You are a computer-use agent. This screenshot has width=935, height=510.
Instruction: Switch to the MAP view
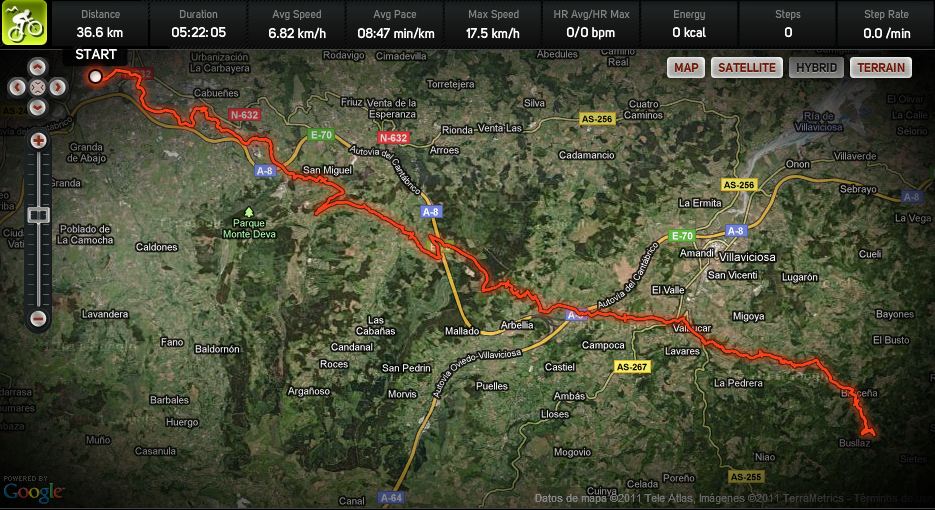[686, 67]
